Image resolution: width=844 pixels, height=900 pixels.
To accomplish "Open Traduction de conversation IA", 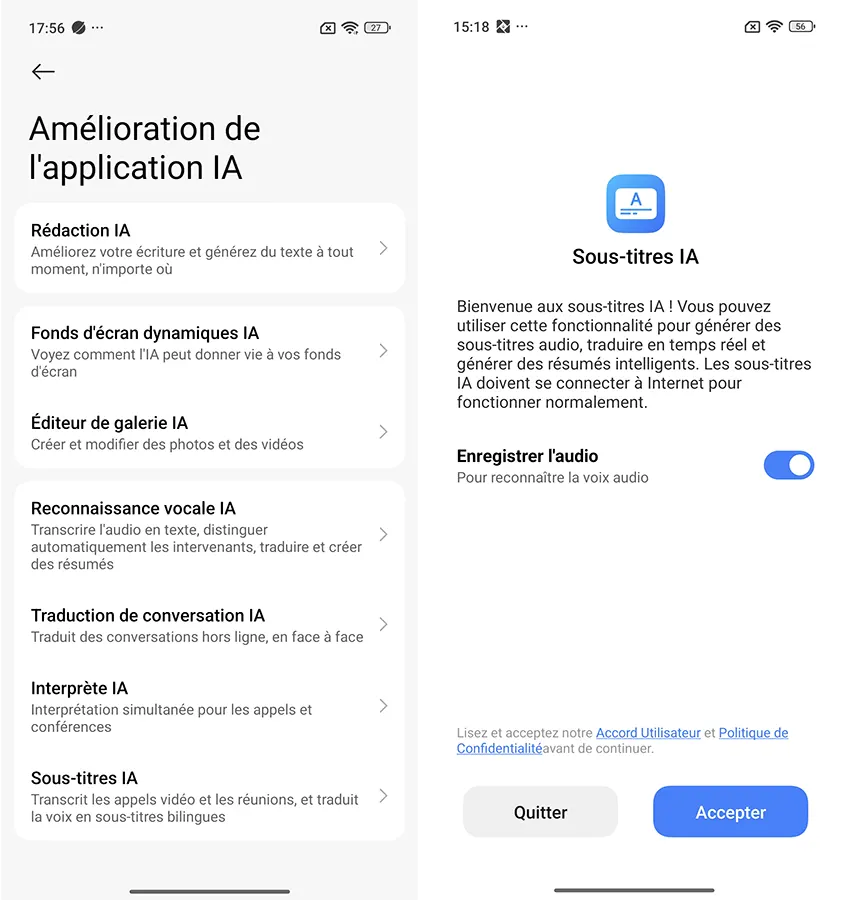I will tap(209, 625).
